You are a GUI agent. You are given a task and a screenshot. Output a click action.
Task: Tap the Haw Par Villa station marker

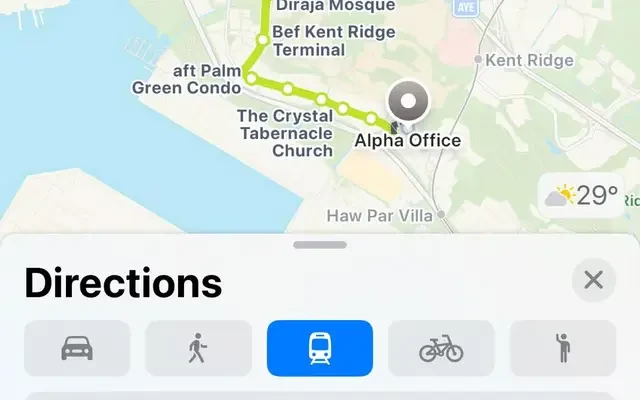coord(441,215)
